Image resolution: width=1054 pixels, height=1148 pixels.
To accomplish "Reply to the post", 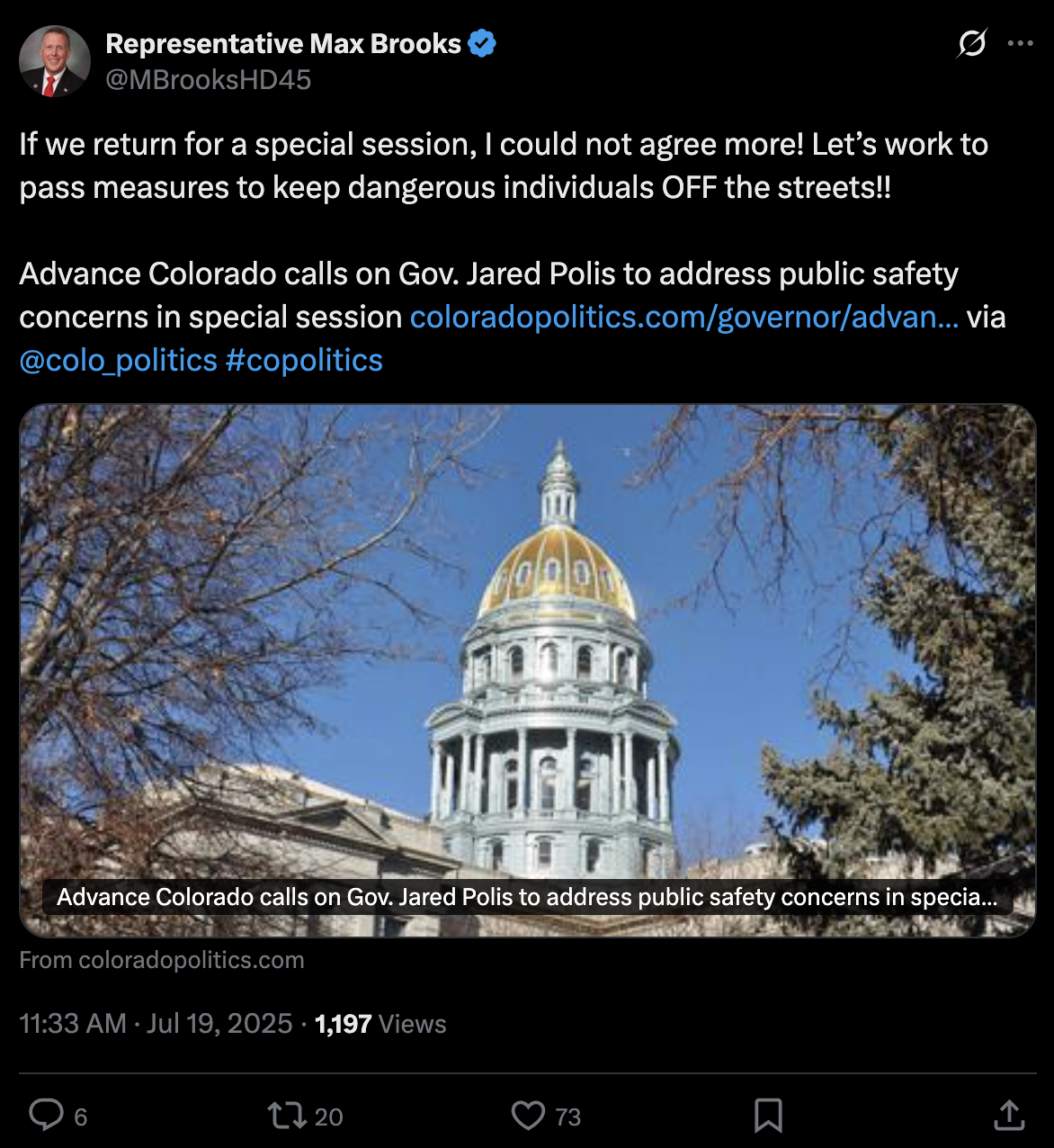I will click(x=47, y=1115).
